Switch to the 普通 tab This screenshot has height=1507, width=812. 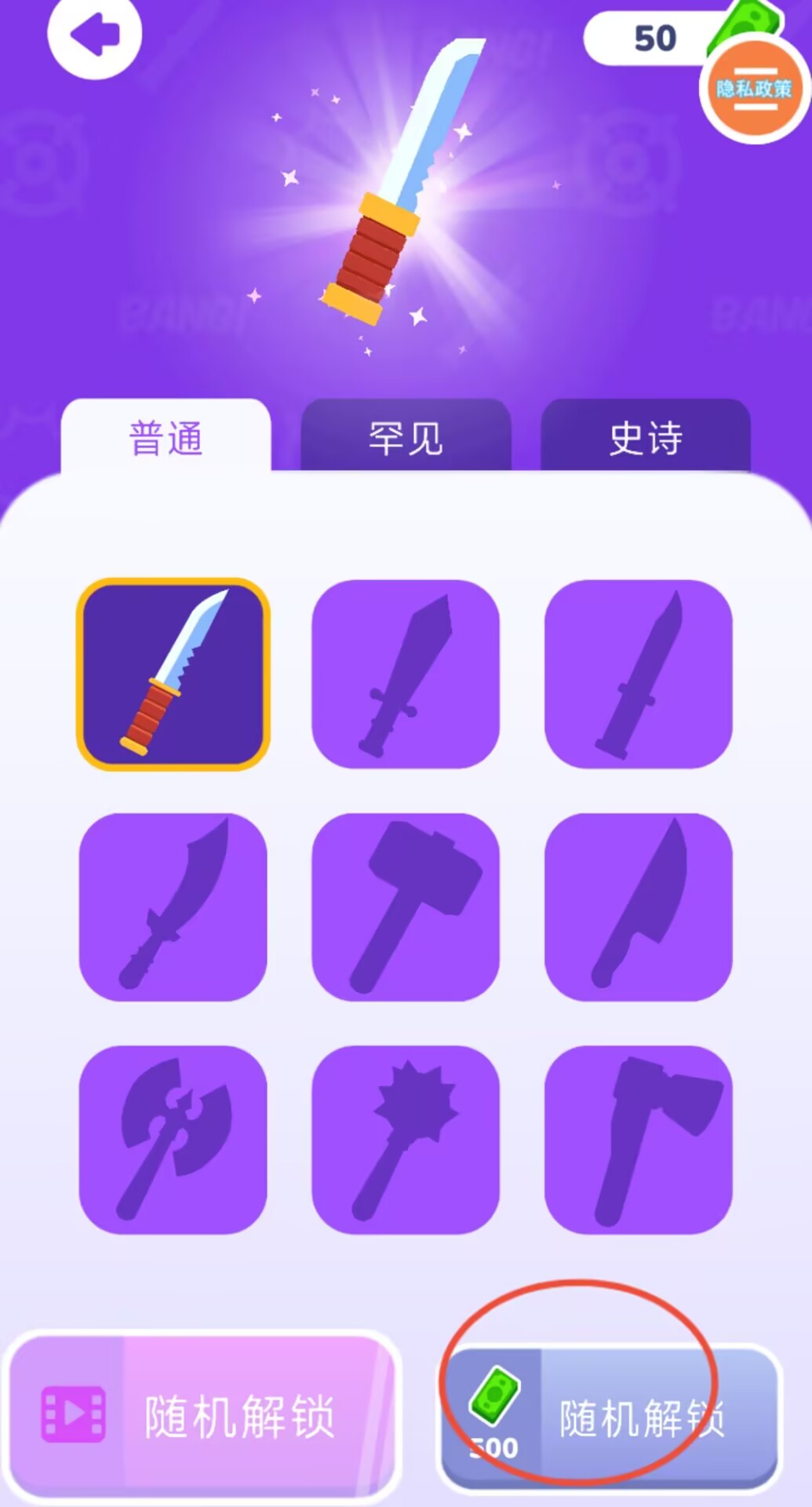[x=166, y=437]
